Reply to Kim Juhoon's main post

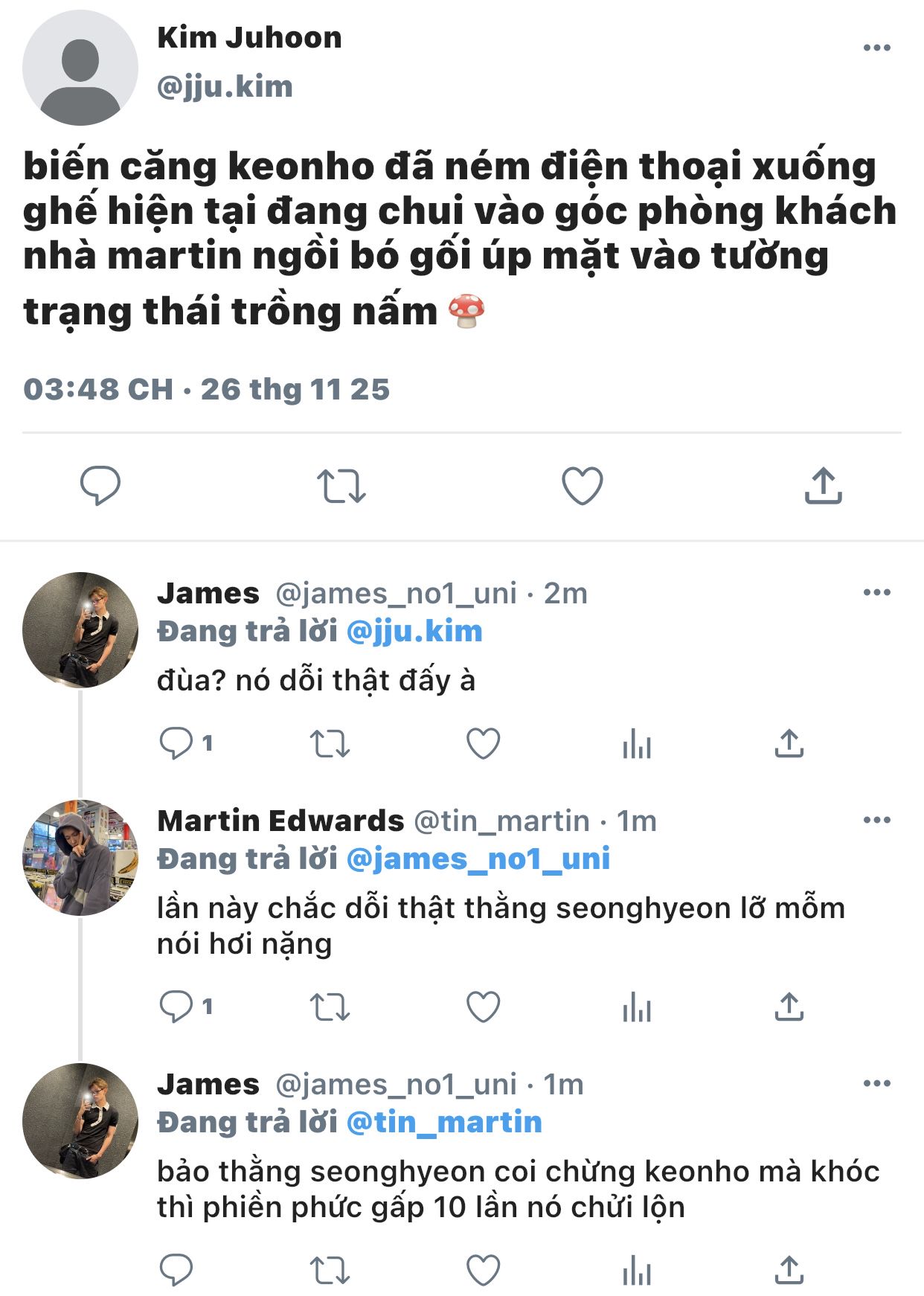point(100,486)
